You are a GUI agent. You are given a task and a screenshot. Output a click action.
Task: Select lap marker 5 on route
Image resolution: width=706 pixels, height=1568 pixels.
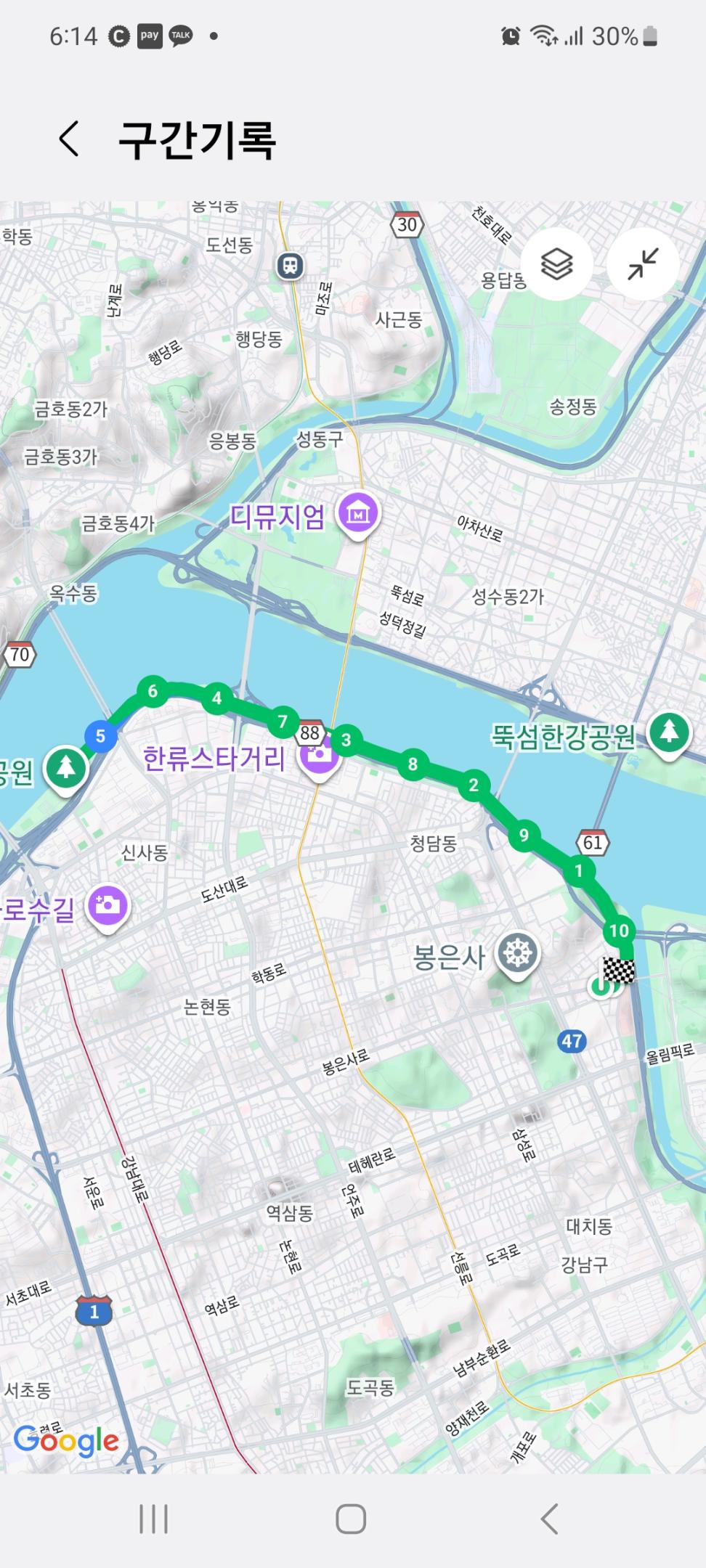[100, 736]
